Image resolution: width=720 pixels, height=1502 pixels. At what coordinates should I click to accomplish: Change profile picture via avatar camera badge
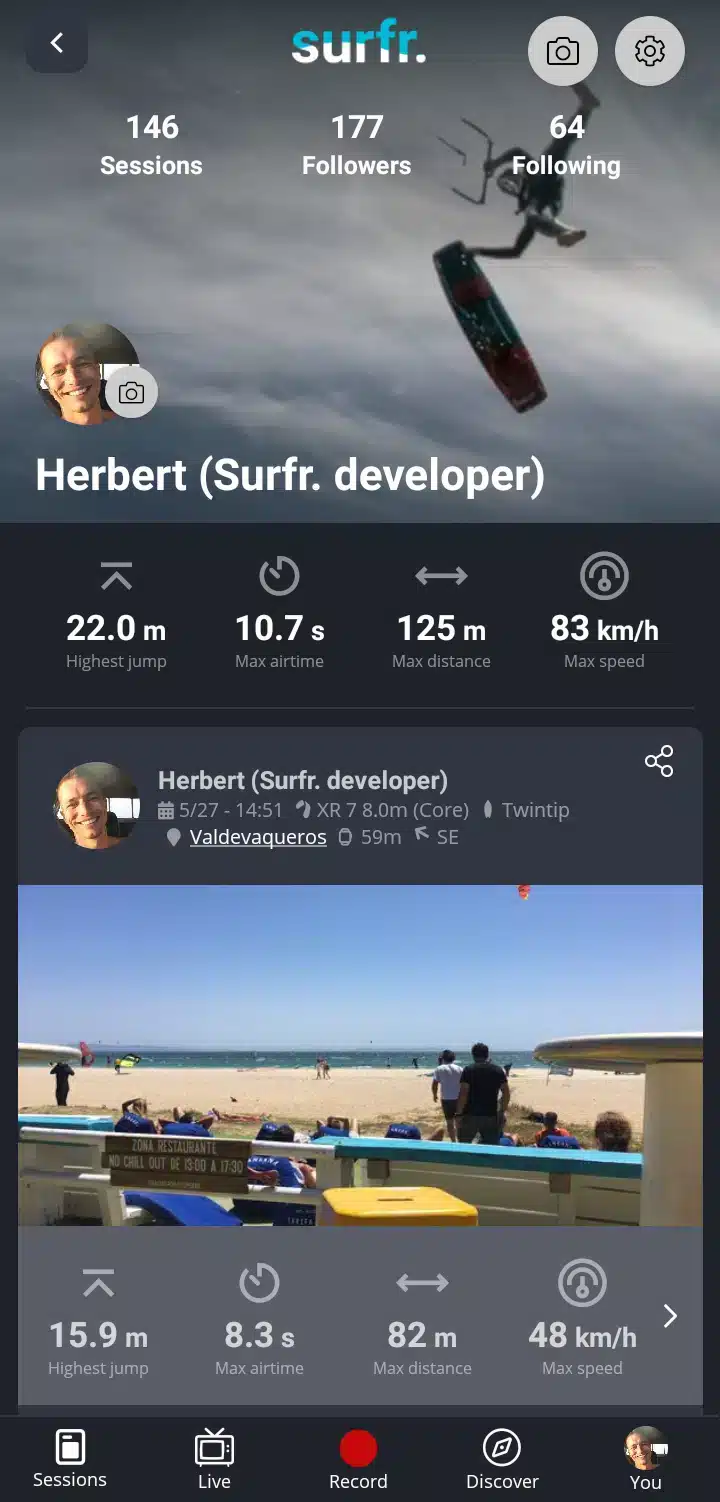pyautogui.click(x=131, y=393)
